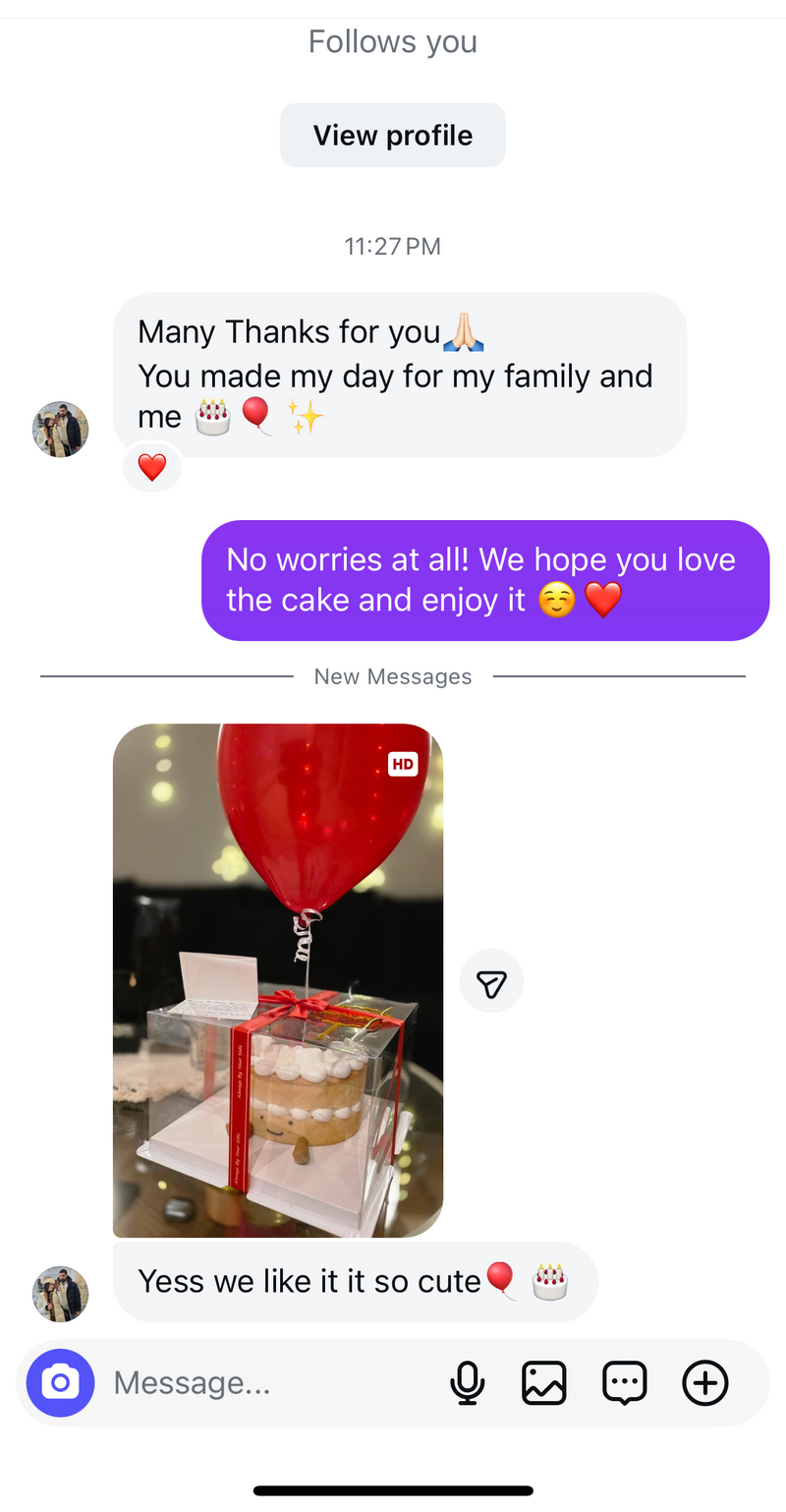Record a voice message with the microphone

point(468,1383)
